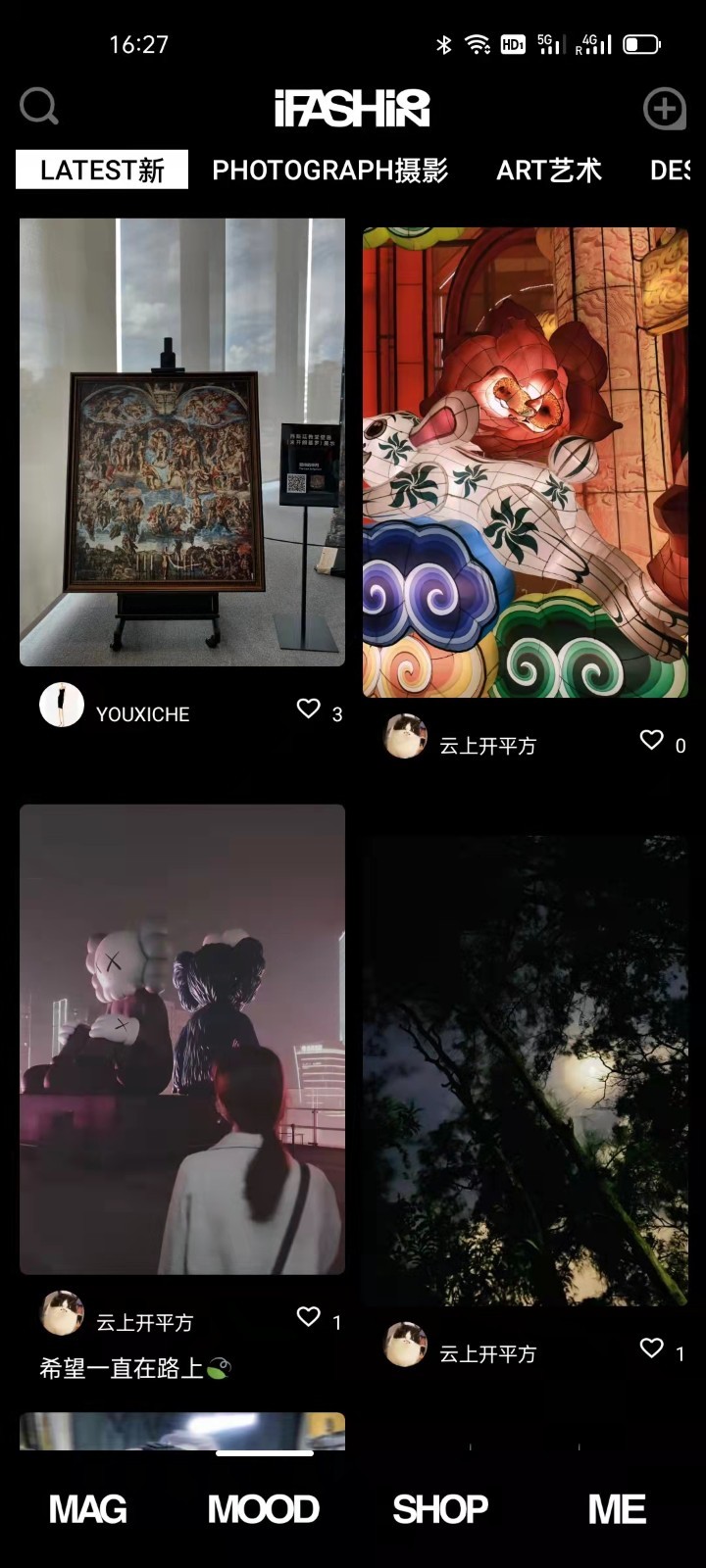Like the lantern post with 0 likes
The image size is (706, 1568).
click(652, 740)
